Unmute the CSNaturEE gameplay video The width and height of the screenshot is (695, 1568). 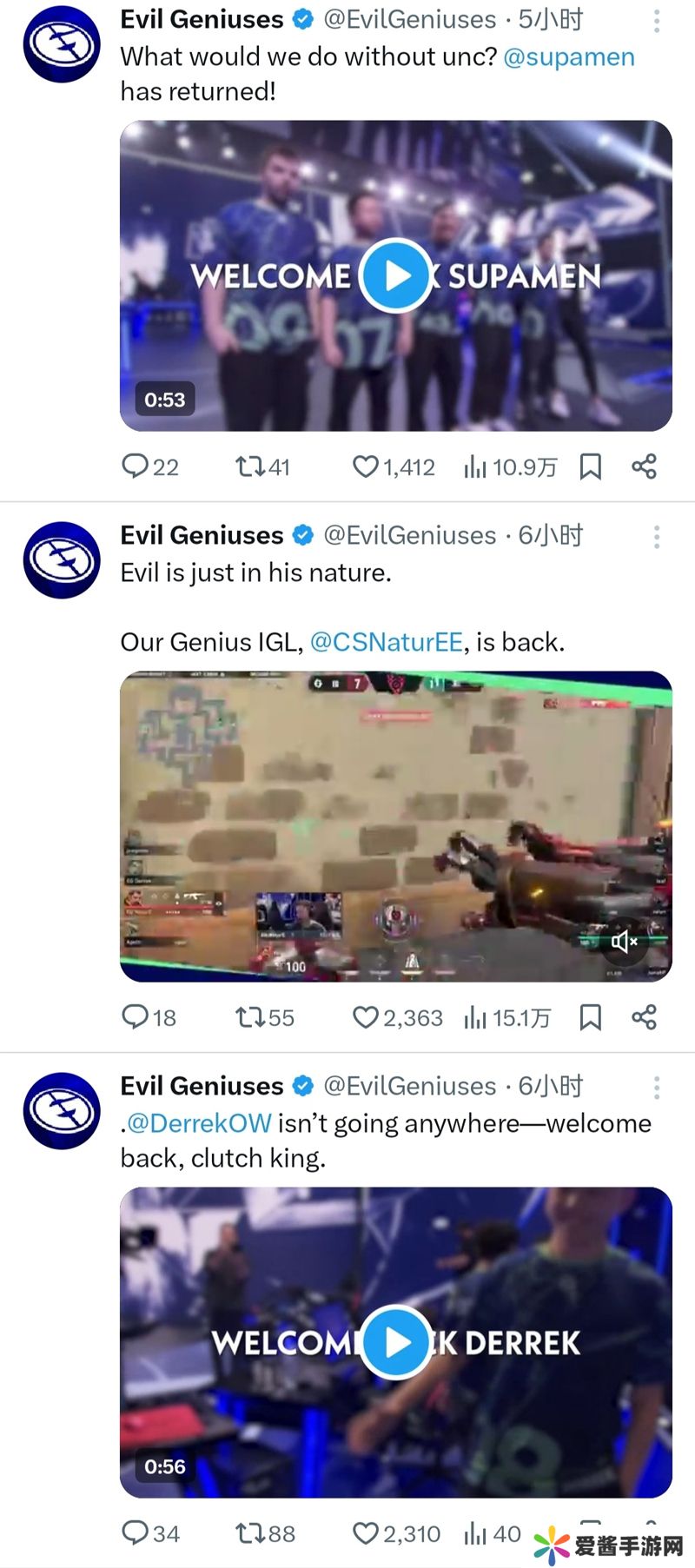625,941
